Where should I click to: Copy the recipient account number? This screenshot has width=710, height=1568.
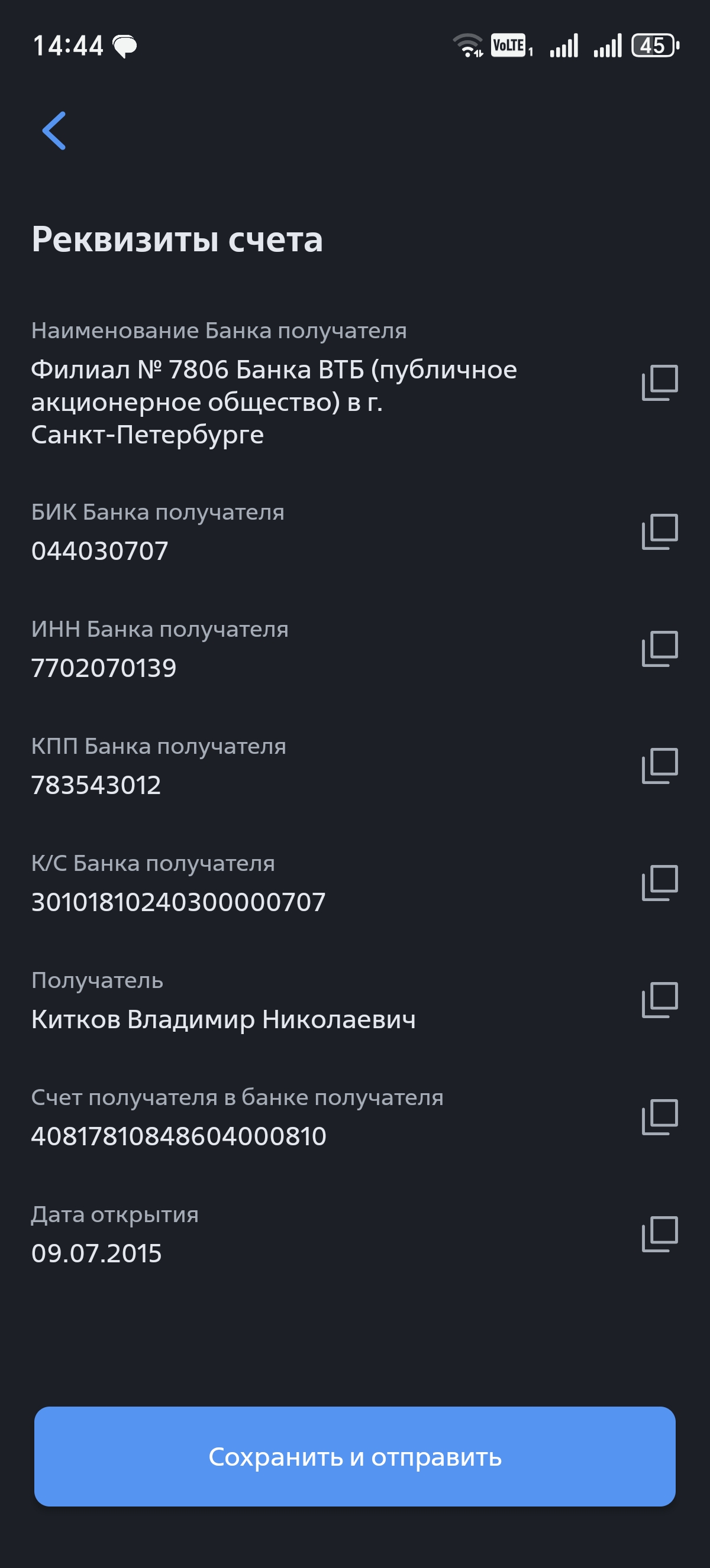click(x=660, y=1116)
